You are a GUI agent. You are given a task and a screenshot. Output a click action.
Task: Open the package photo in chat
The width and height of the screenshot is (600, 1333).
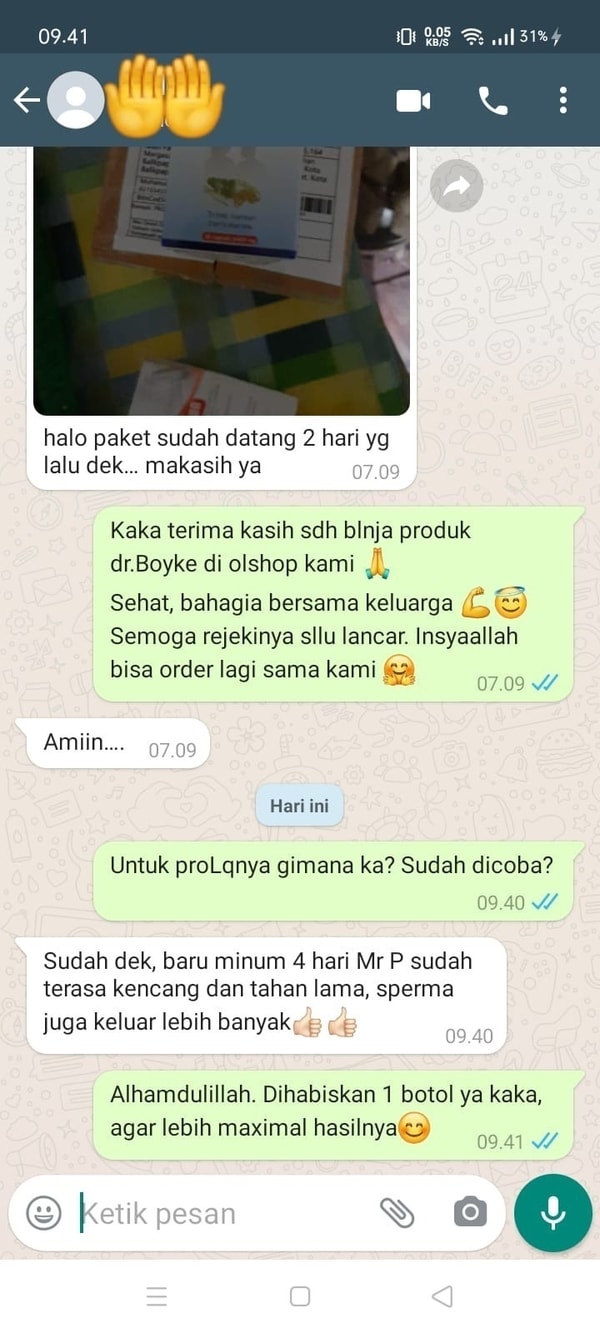tap(221, 280)
